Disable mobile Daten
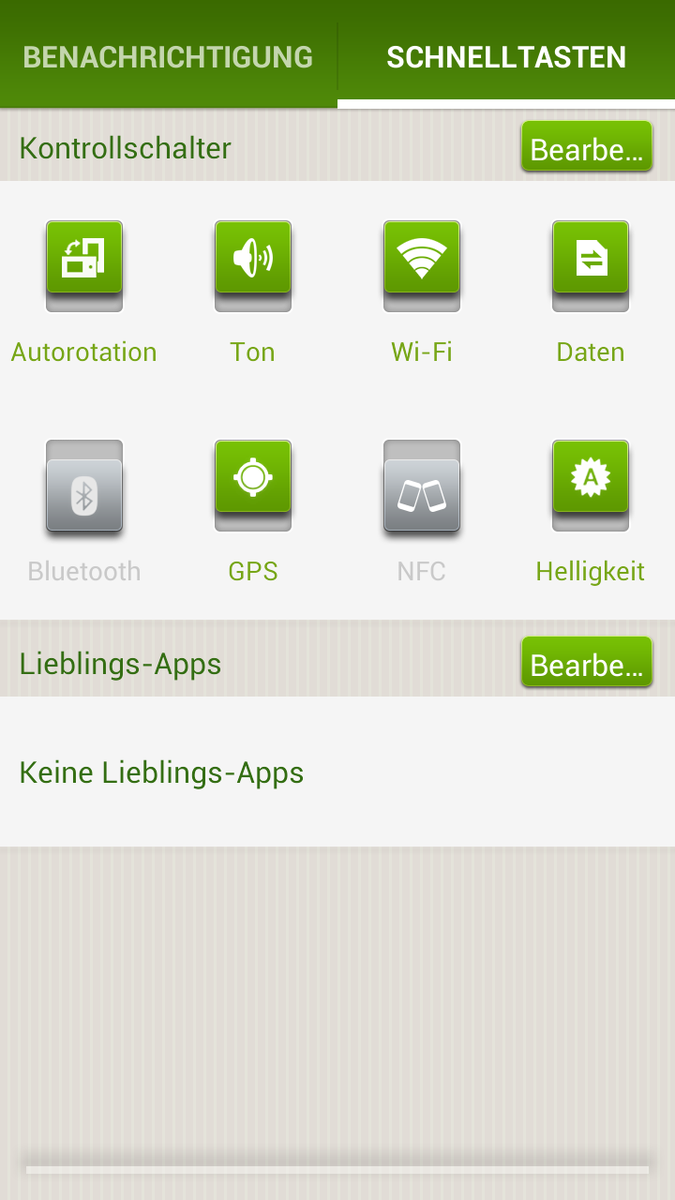This screenshot has height=1200, width=675. click(x=590, y=265)
